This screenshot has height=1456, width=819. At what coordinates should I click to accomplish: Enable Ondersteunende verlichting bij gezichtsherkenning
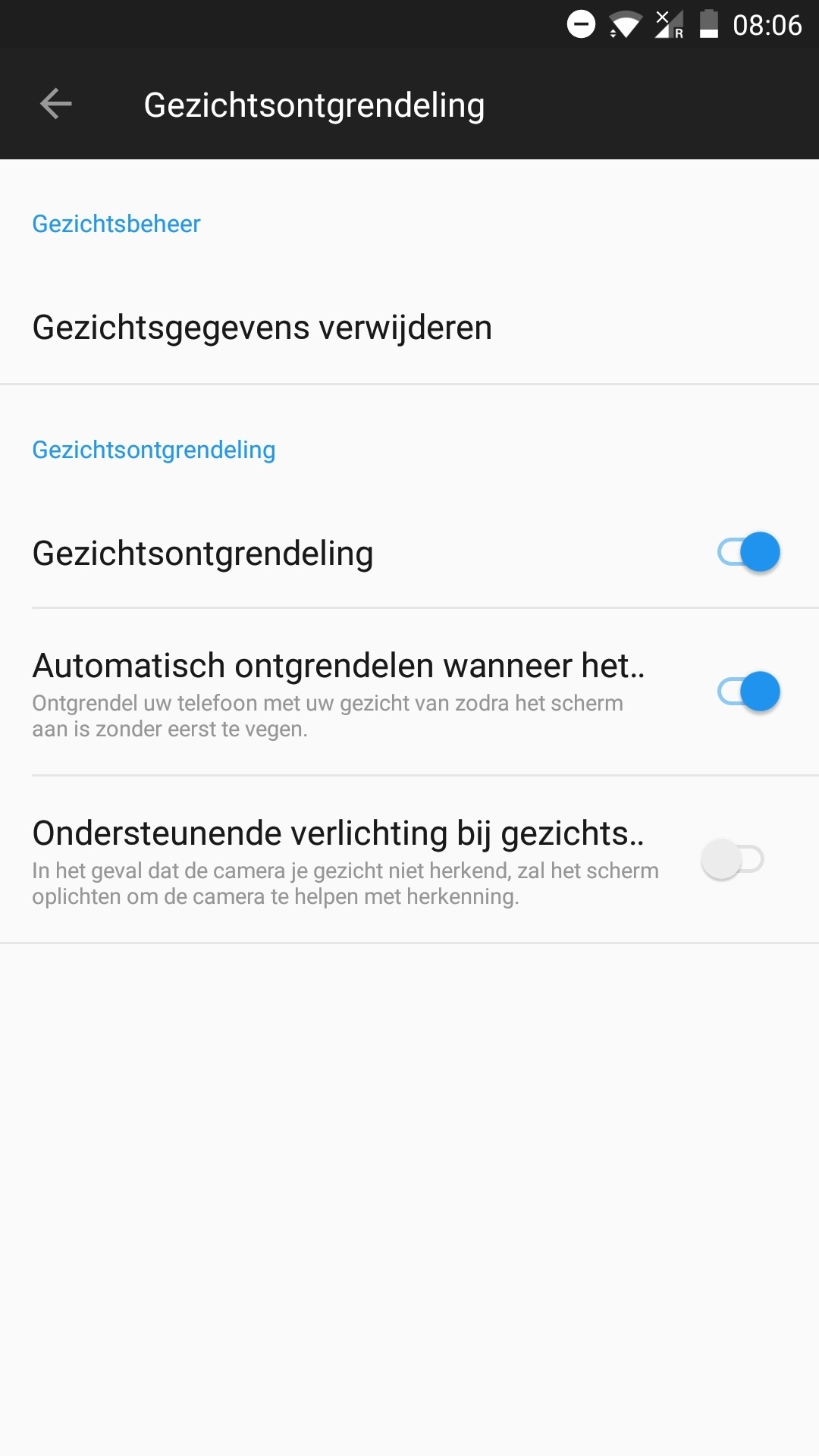[x=733, y=859]
